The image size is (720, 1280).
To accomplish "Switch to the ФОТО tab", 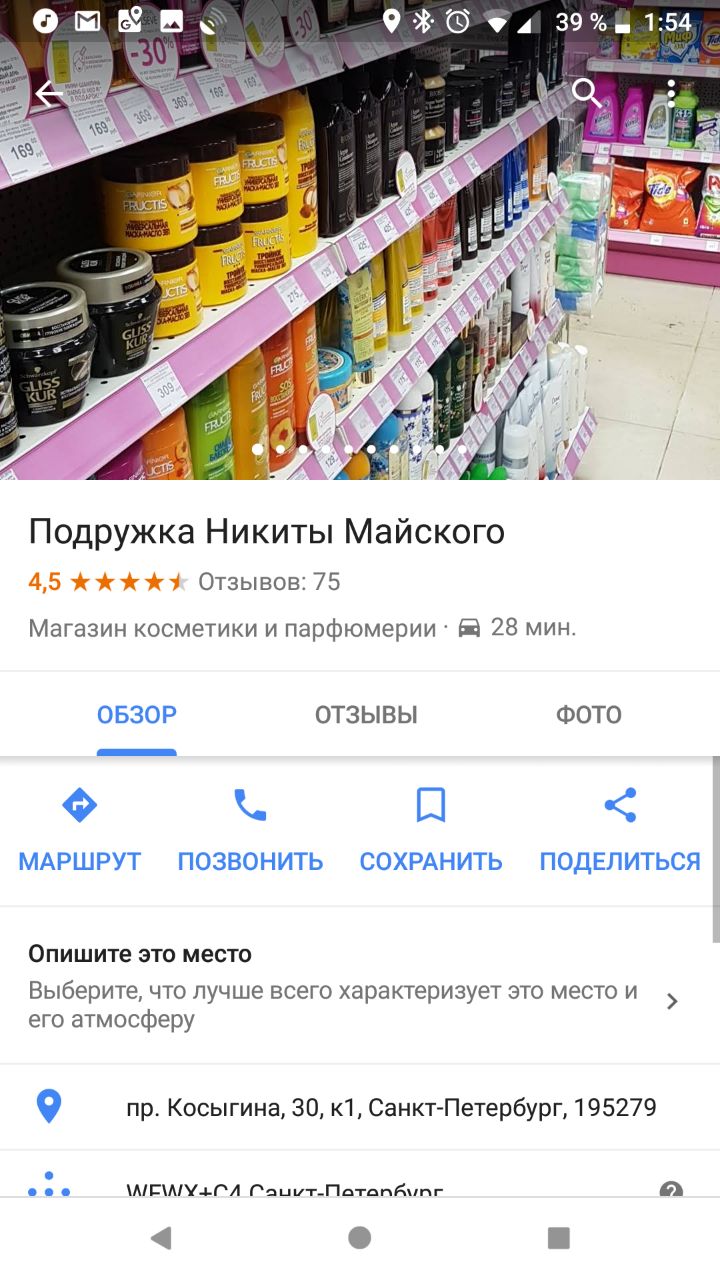I will click(x=589, y=715).
